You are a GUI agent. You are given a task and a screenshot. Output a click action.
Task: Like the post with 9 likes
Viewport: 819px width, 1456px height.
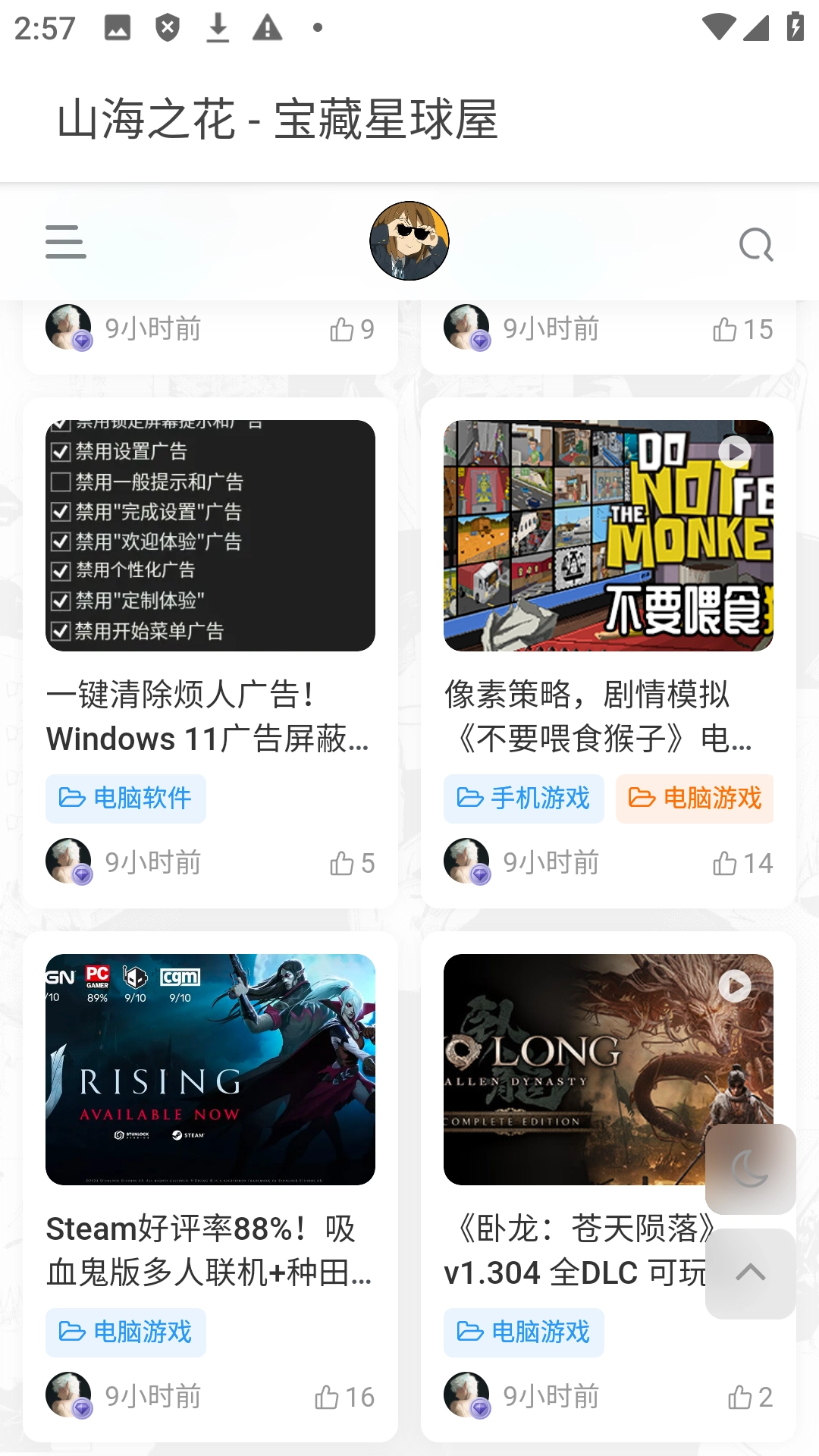tap(352, 329)
